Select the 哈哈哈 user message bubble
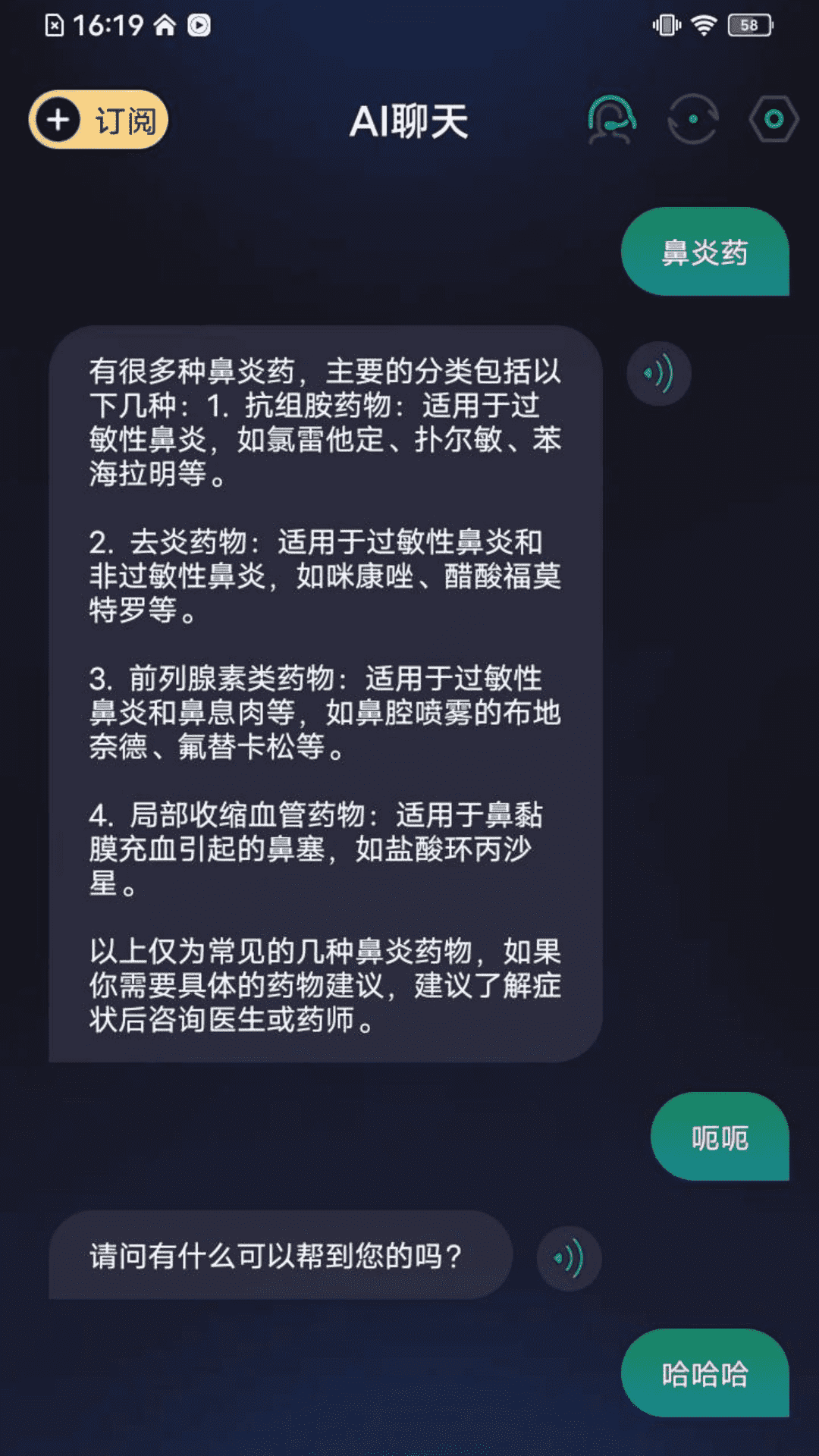819x1456 pixels. (x=704, y=1373)
